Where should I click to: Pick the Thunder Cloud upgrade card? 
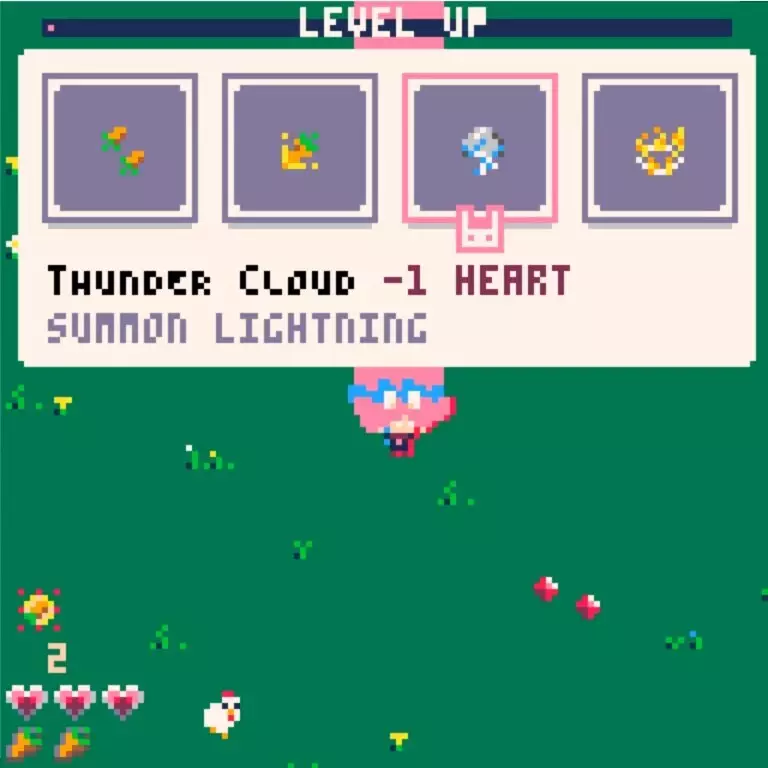(x=480, y=148)
